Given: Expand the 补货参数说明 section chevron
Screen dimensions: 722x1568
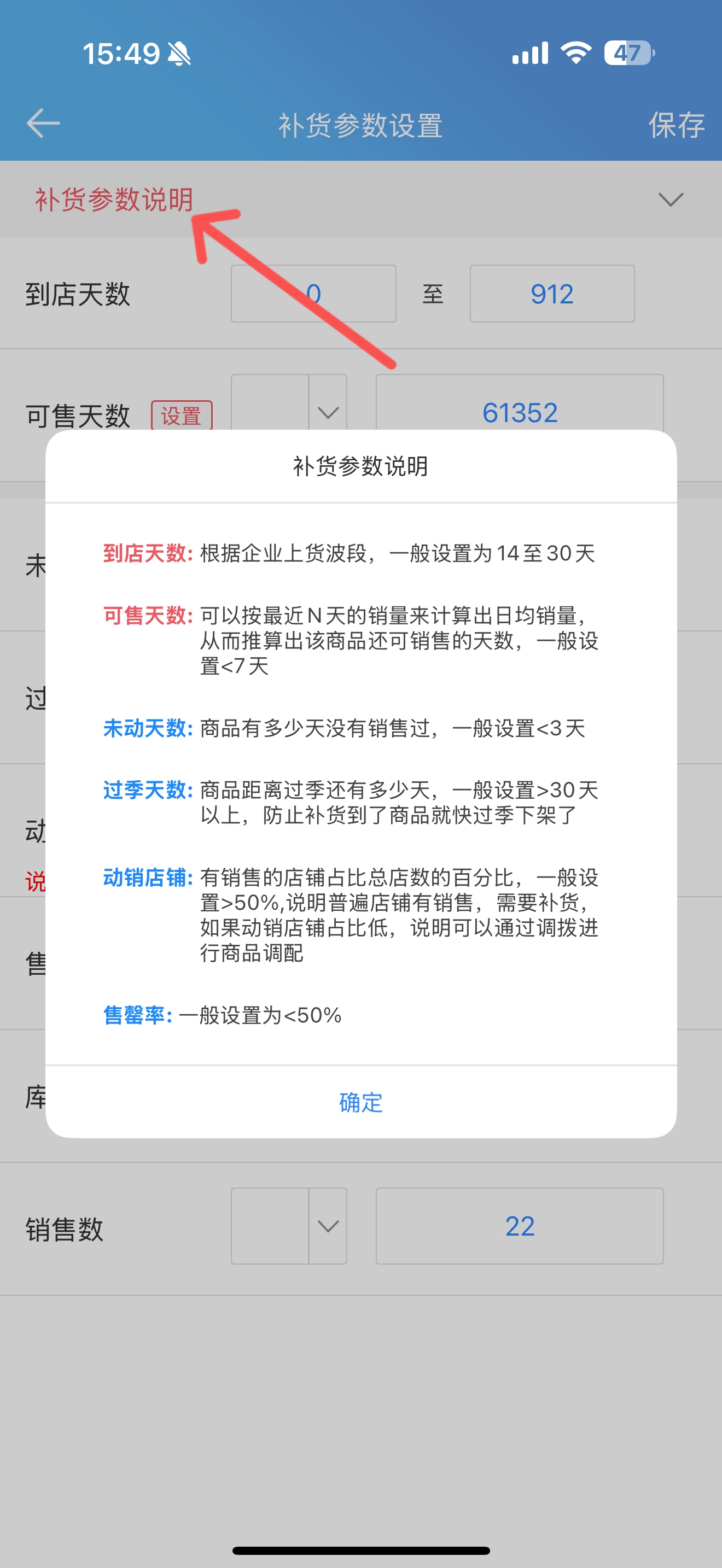Looking at the screenshot, I should tap(671, 200).
